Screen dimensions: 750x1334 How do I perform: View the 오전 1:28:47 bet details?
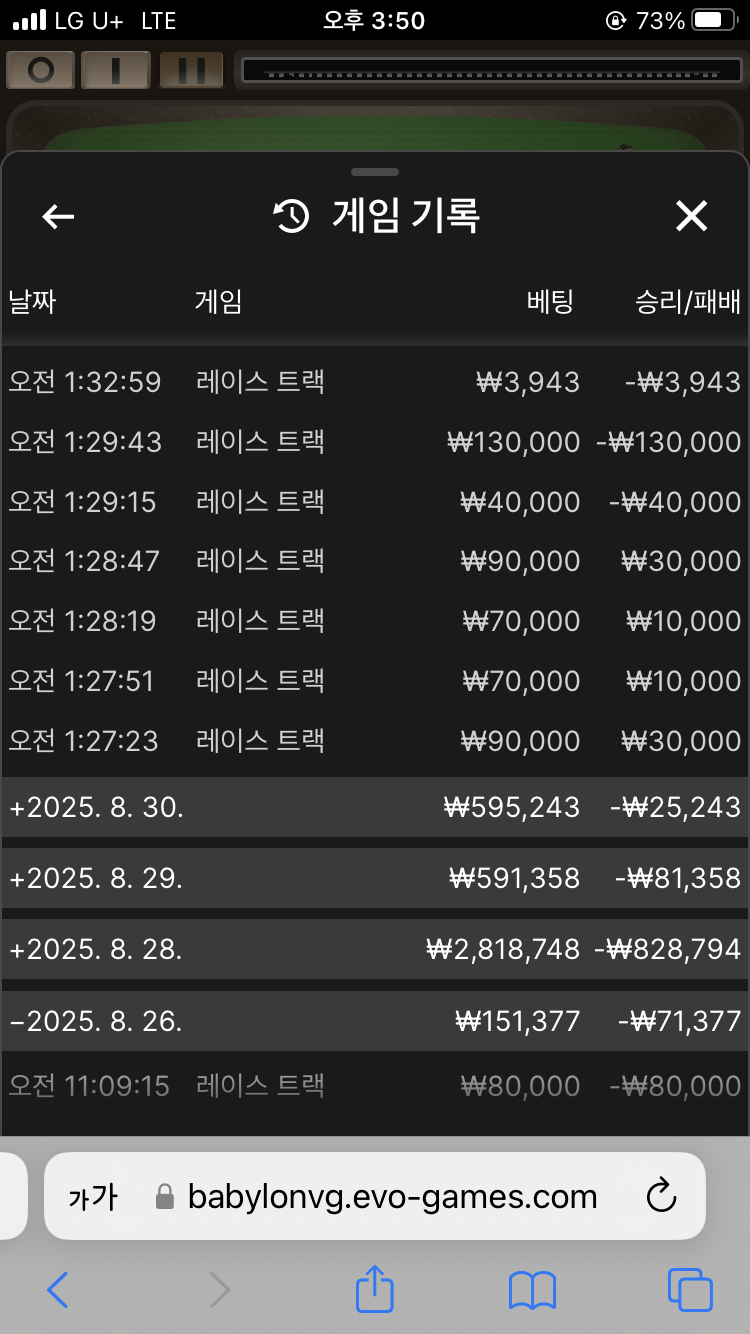pyautogui.click(x=375, y=561)
